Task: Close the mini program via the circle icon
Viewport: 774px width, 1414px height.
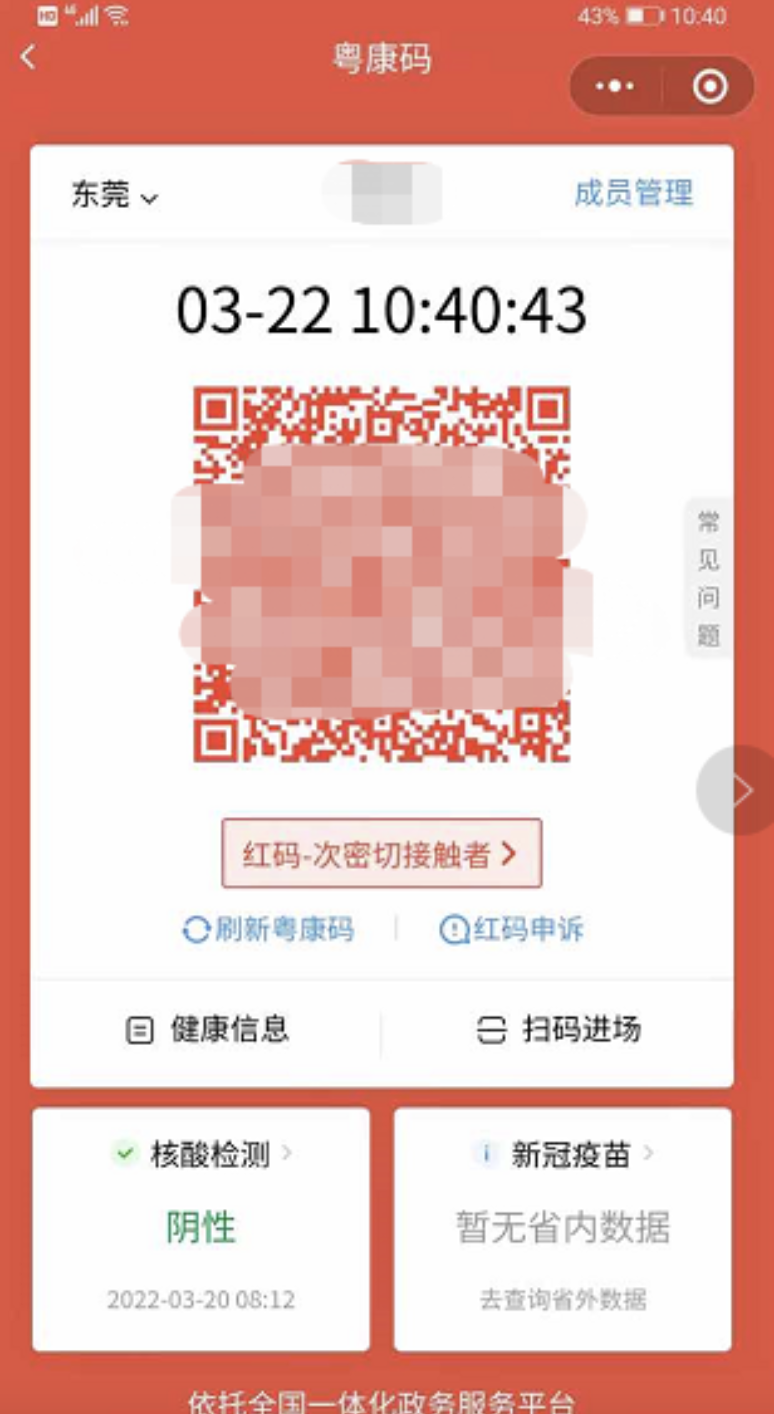Action: pos(710,87)
